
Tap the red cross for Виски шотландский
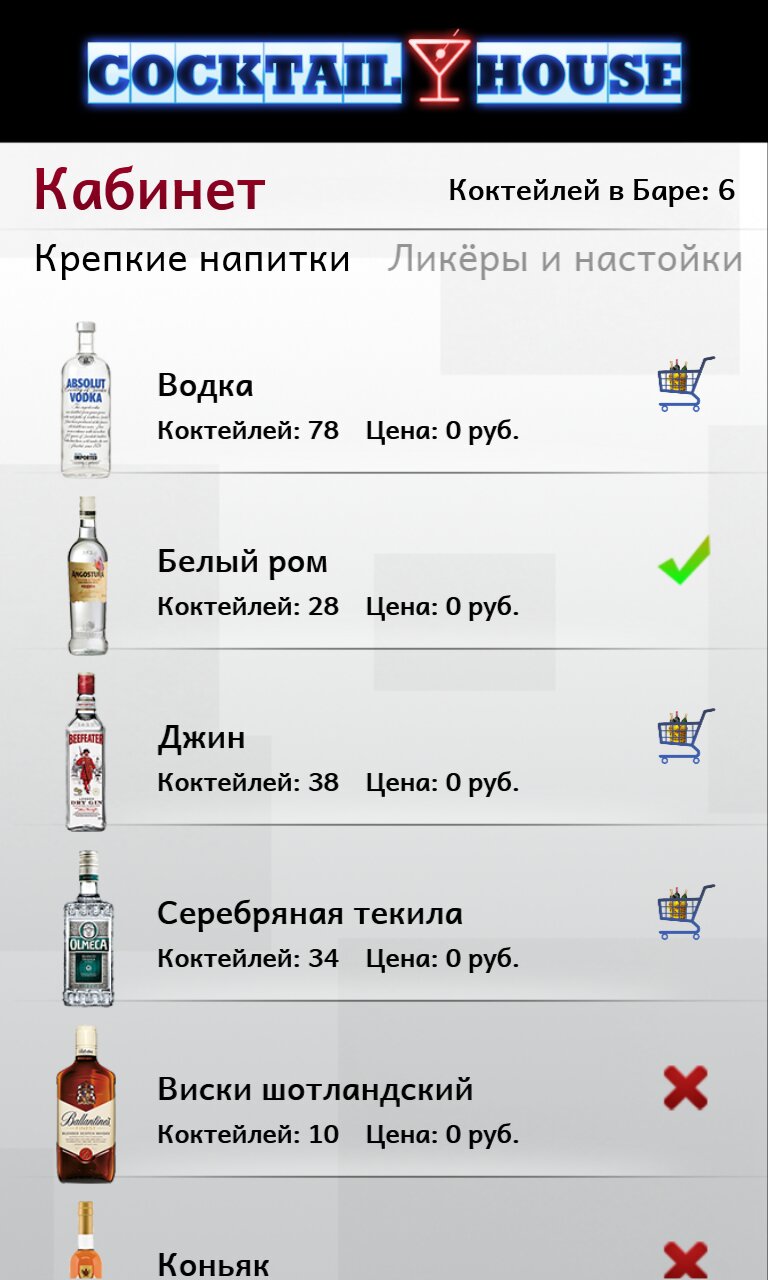pos(685,1088)
